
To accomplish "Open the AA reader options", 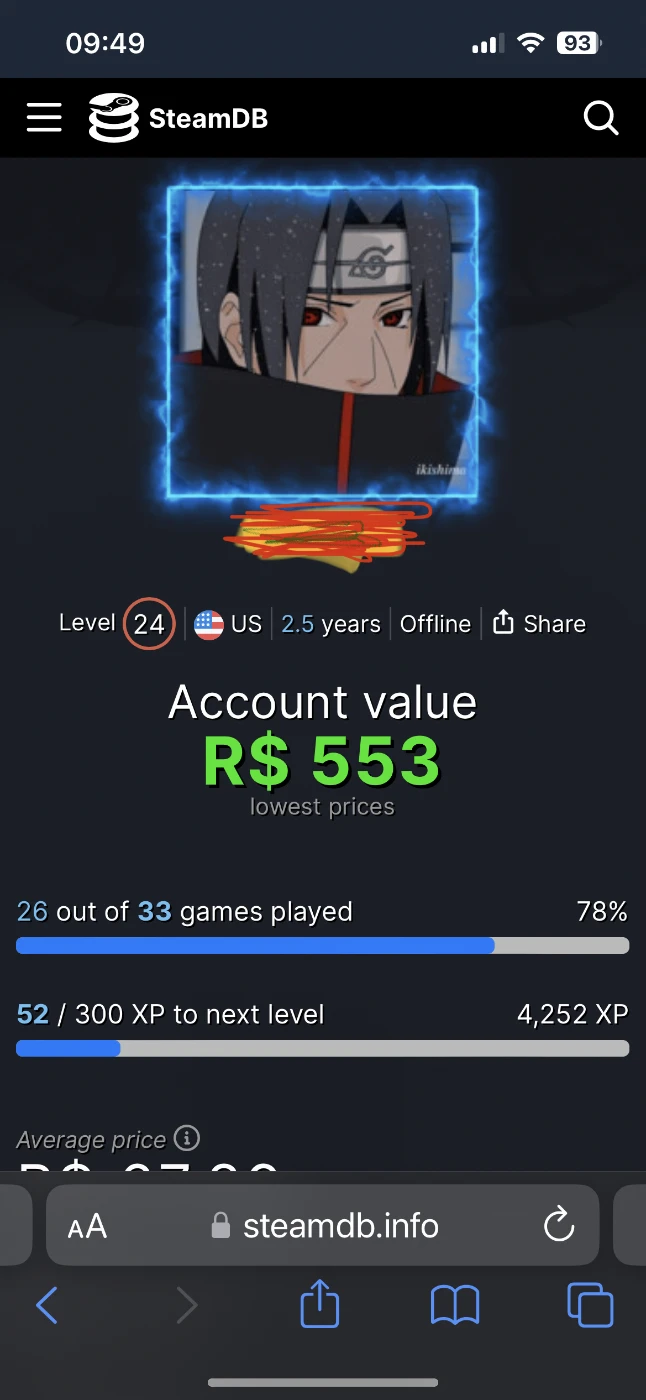I will click(x=88, y=1226).
